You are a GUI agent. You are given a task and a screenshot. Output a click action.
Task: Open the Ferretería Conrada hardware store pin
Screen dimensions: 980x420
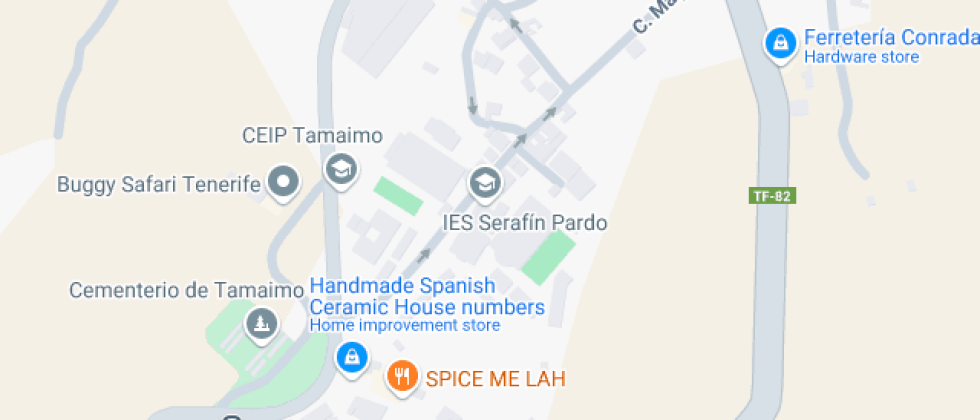point(779,42)
